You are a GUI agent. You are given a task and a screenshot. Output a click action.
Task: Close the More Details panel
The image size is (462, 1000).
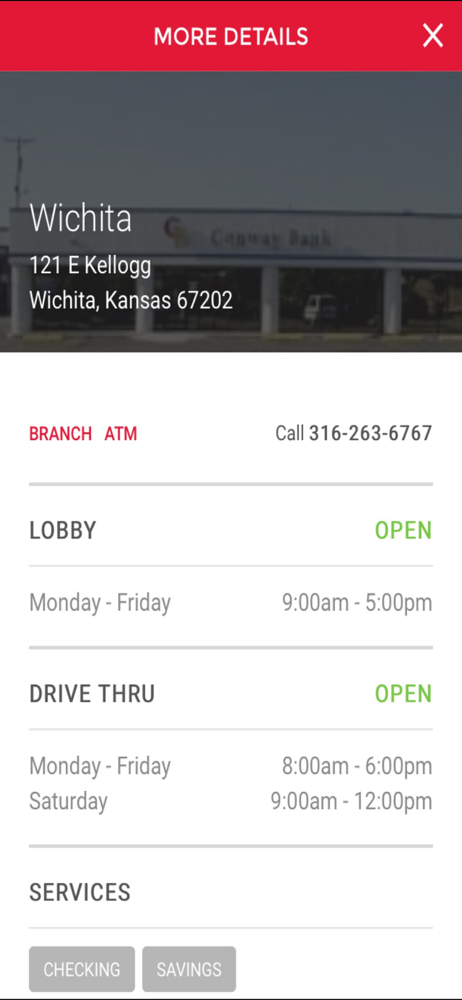coord(433,36)
